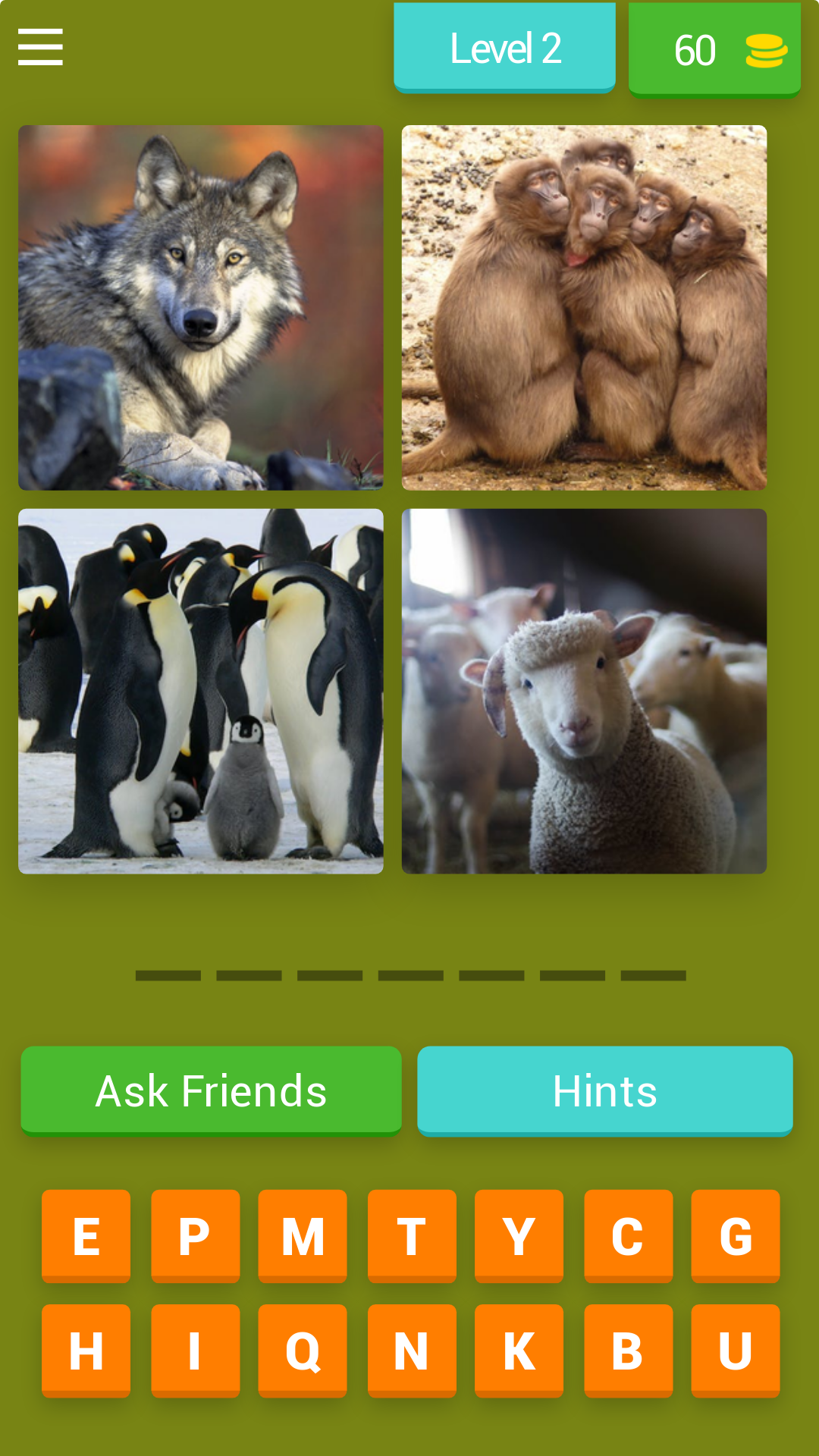Viewport: 819px width, 1456px height.
Task: Pick the G letter tile
Action: [x=735, y=1235]
